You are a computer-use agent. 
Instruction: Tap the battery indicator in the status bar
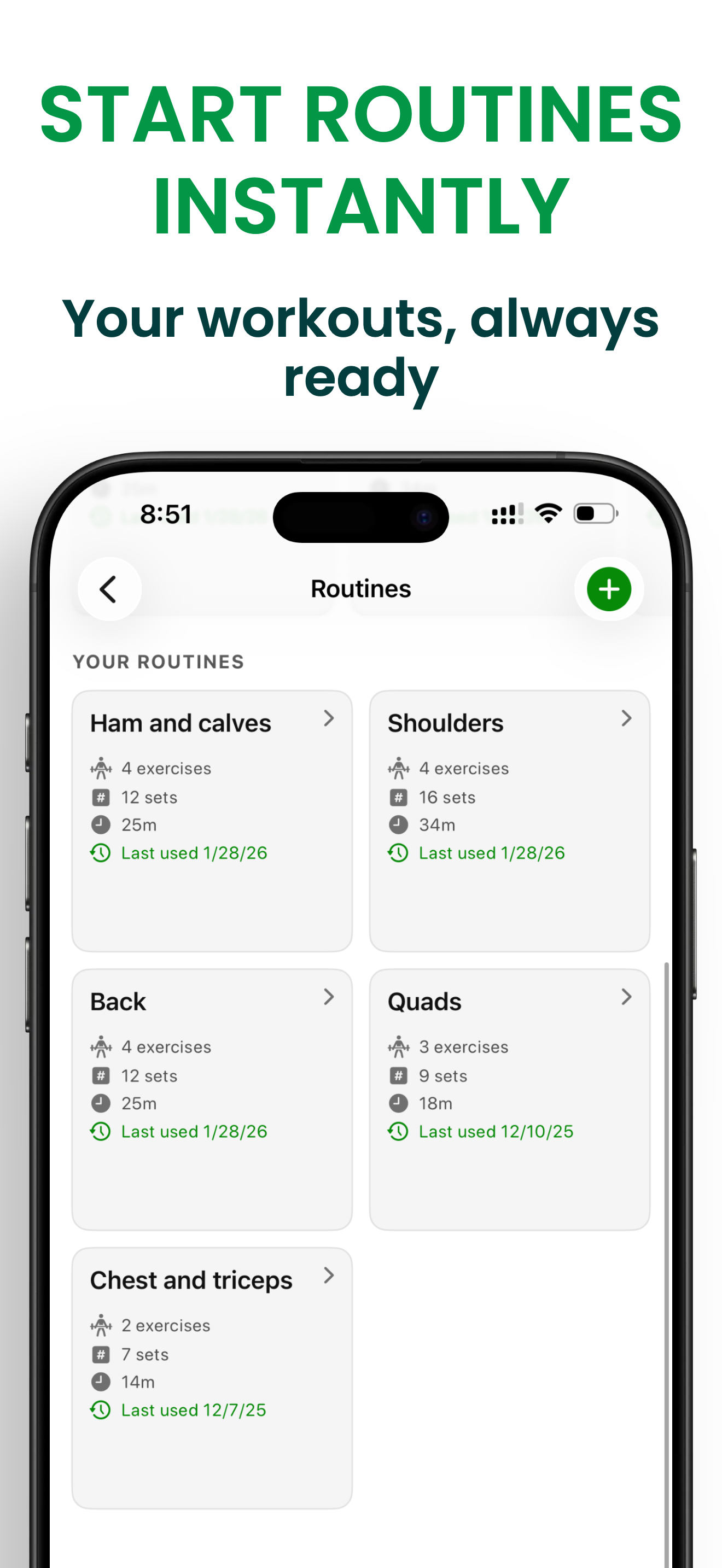[x=594, y=513]
